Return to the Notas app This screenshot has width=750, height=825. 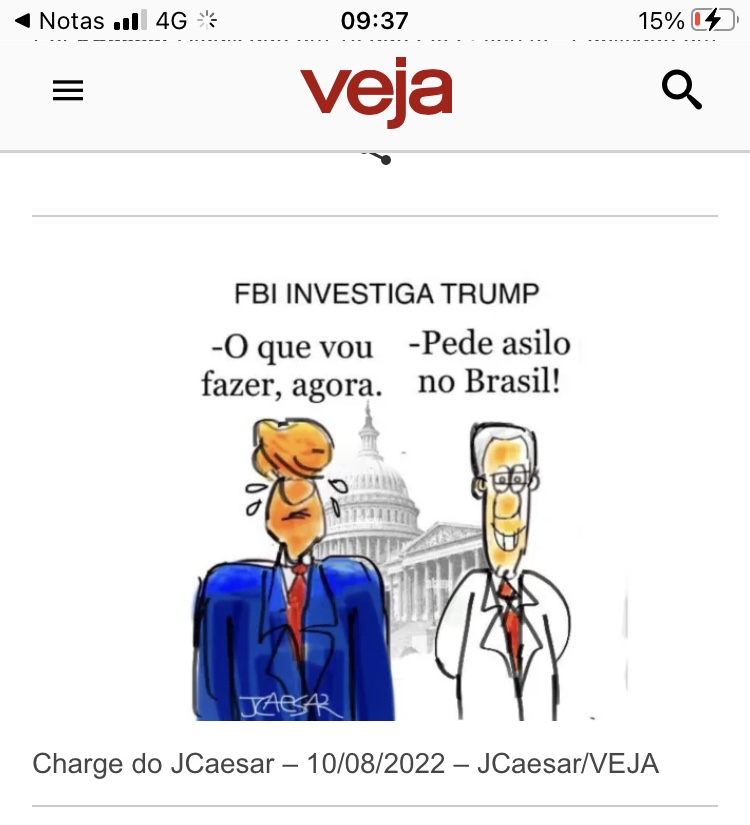pyautogui.click(x=60, y=20)
